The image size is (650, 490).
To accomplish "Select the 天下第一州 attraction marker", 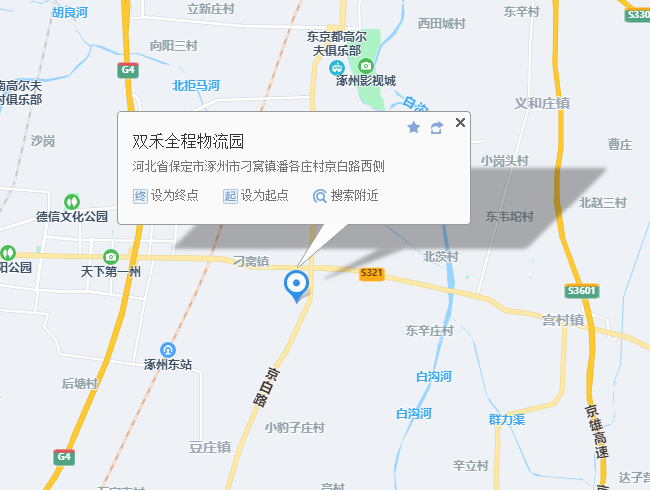I will 110,257.
